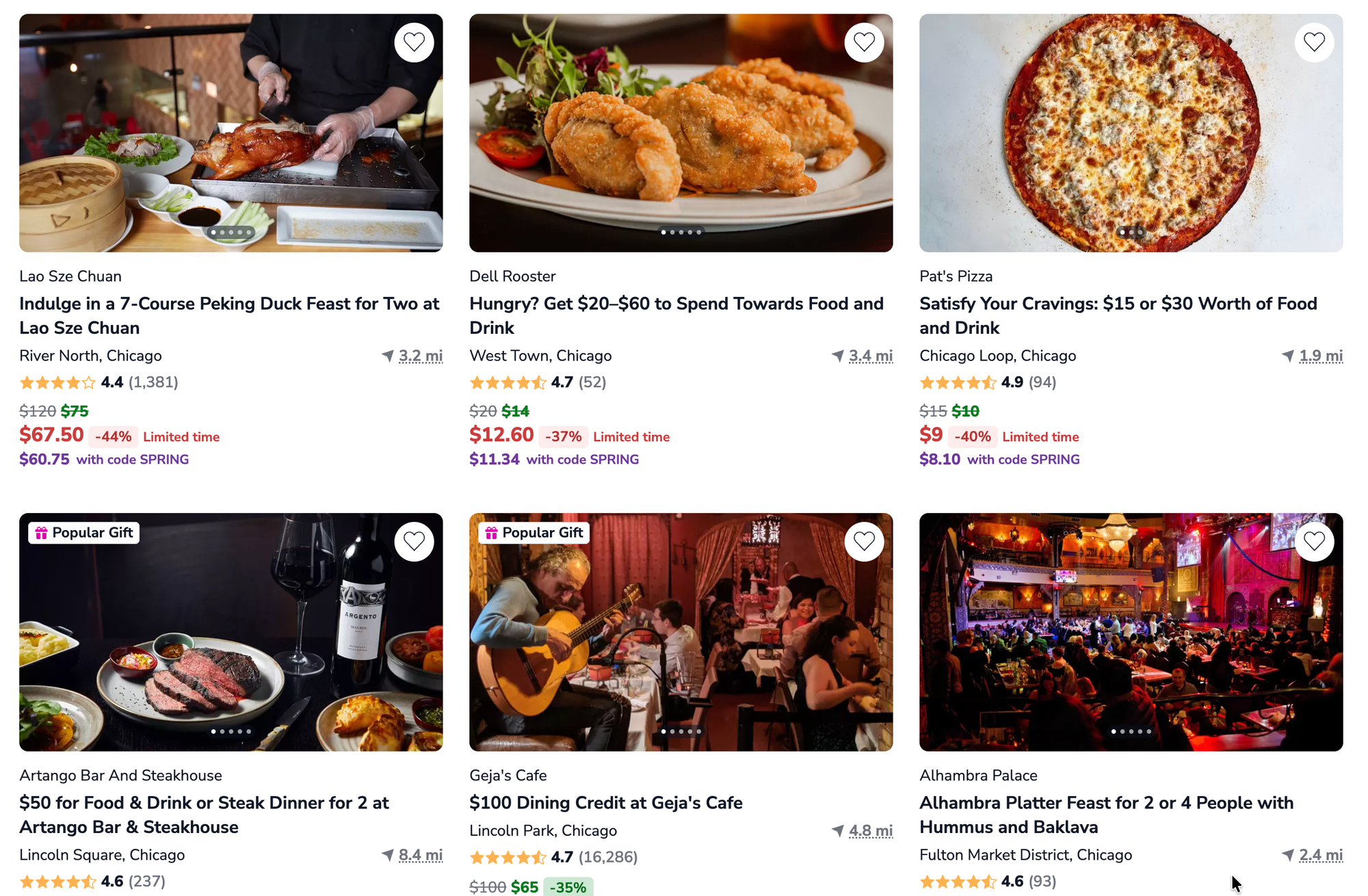Open the 3.4 mi distance link for Dell Rooster
1368x896 pixels.
[870, 356]
